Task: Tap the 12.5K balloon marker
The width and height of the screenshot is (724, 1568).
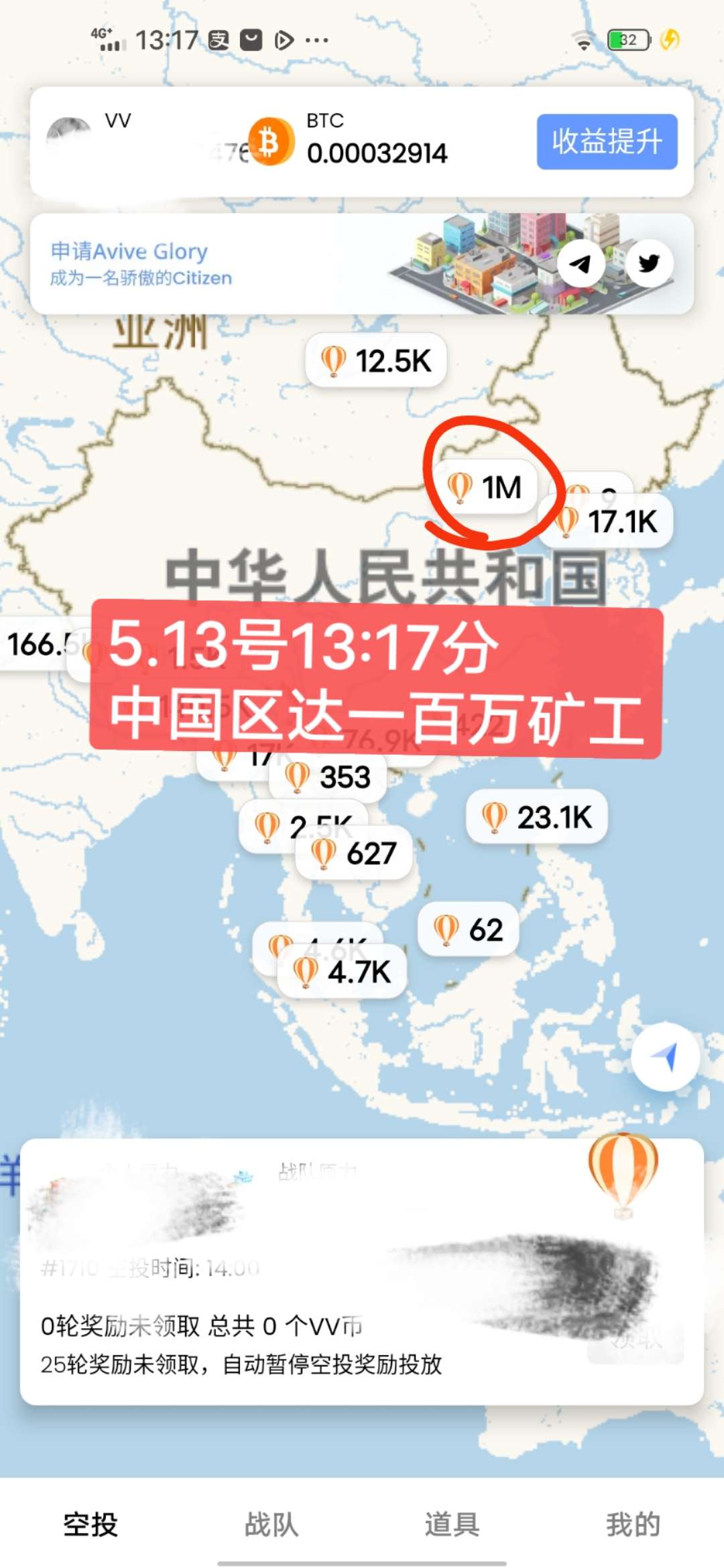Action: pos(376,361)
